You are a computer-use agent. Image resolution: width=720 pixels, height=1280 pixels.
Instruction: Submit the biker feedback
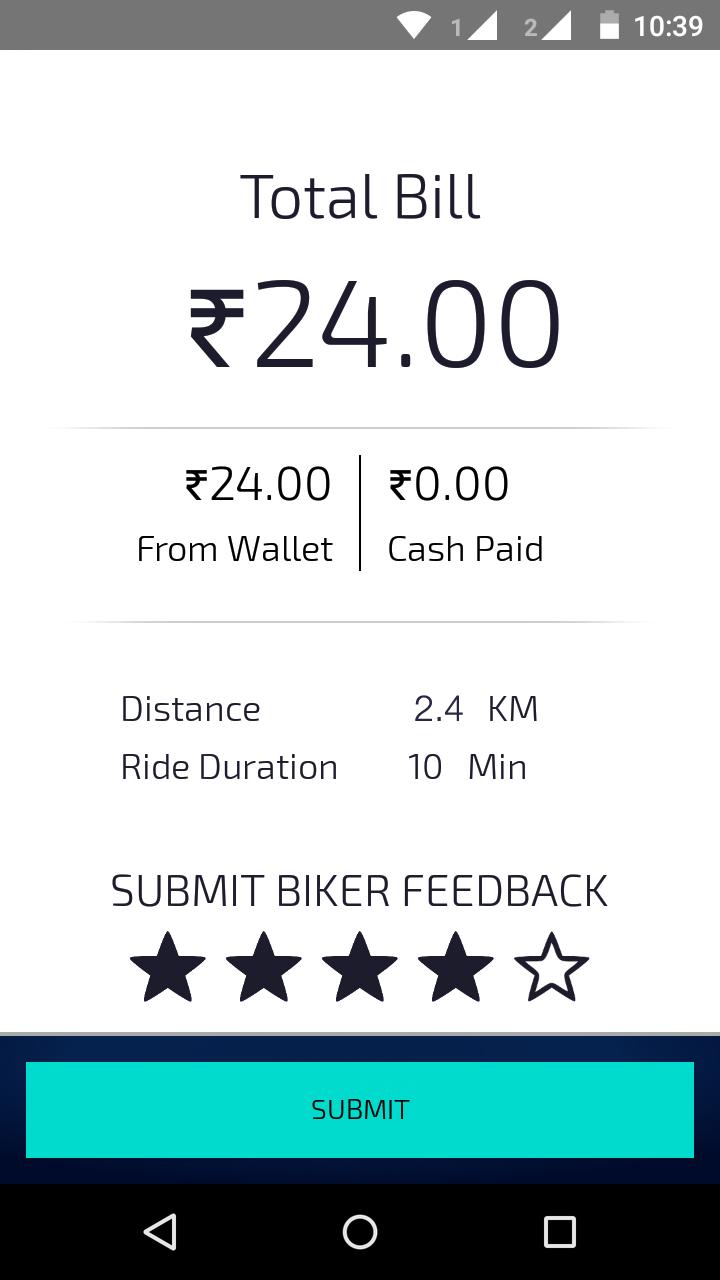point(360,1110)
